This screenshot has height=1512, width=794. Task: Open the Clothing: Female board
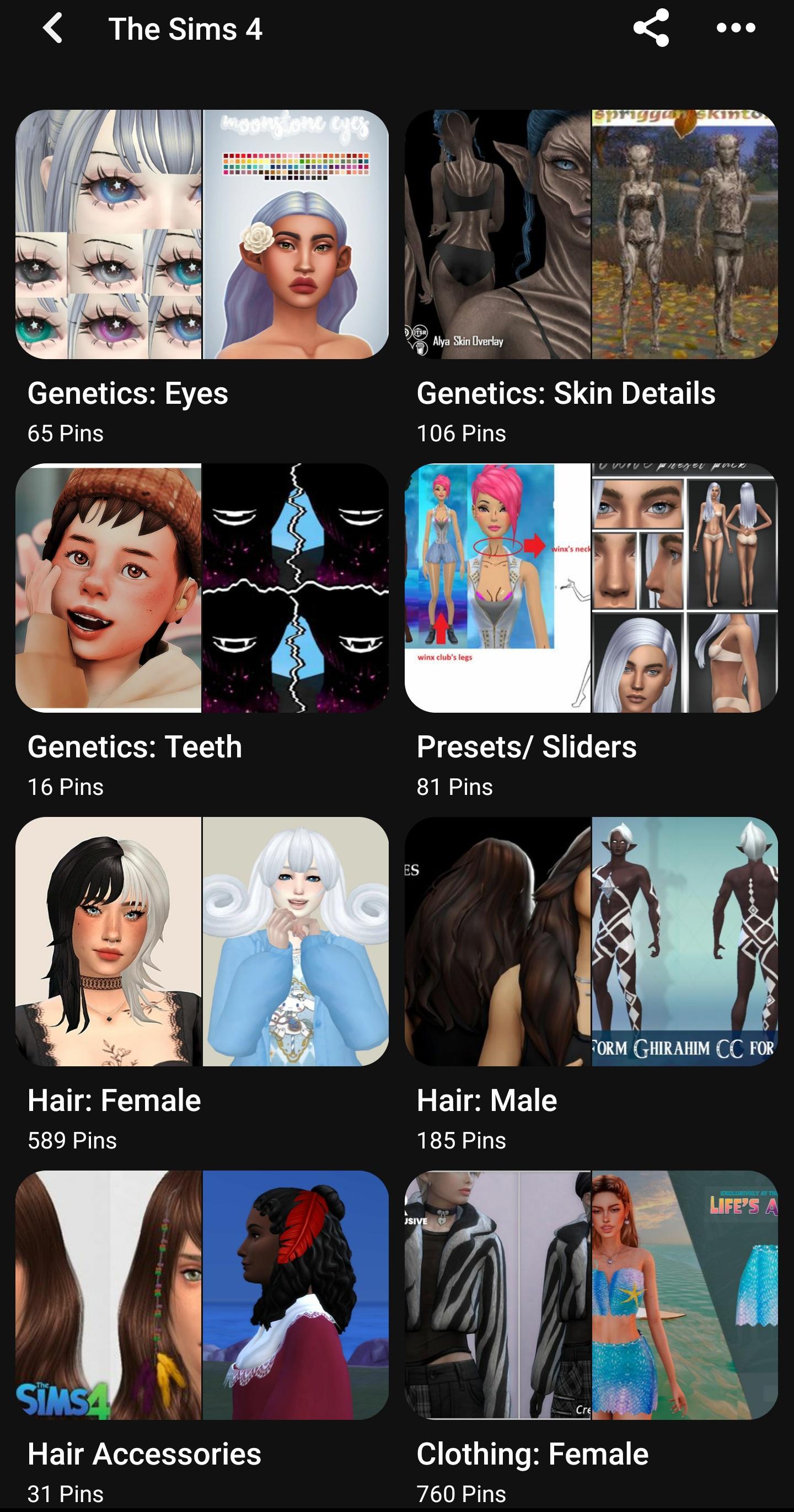[x=591, y=1295]
